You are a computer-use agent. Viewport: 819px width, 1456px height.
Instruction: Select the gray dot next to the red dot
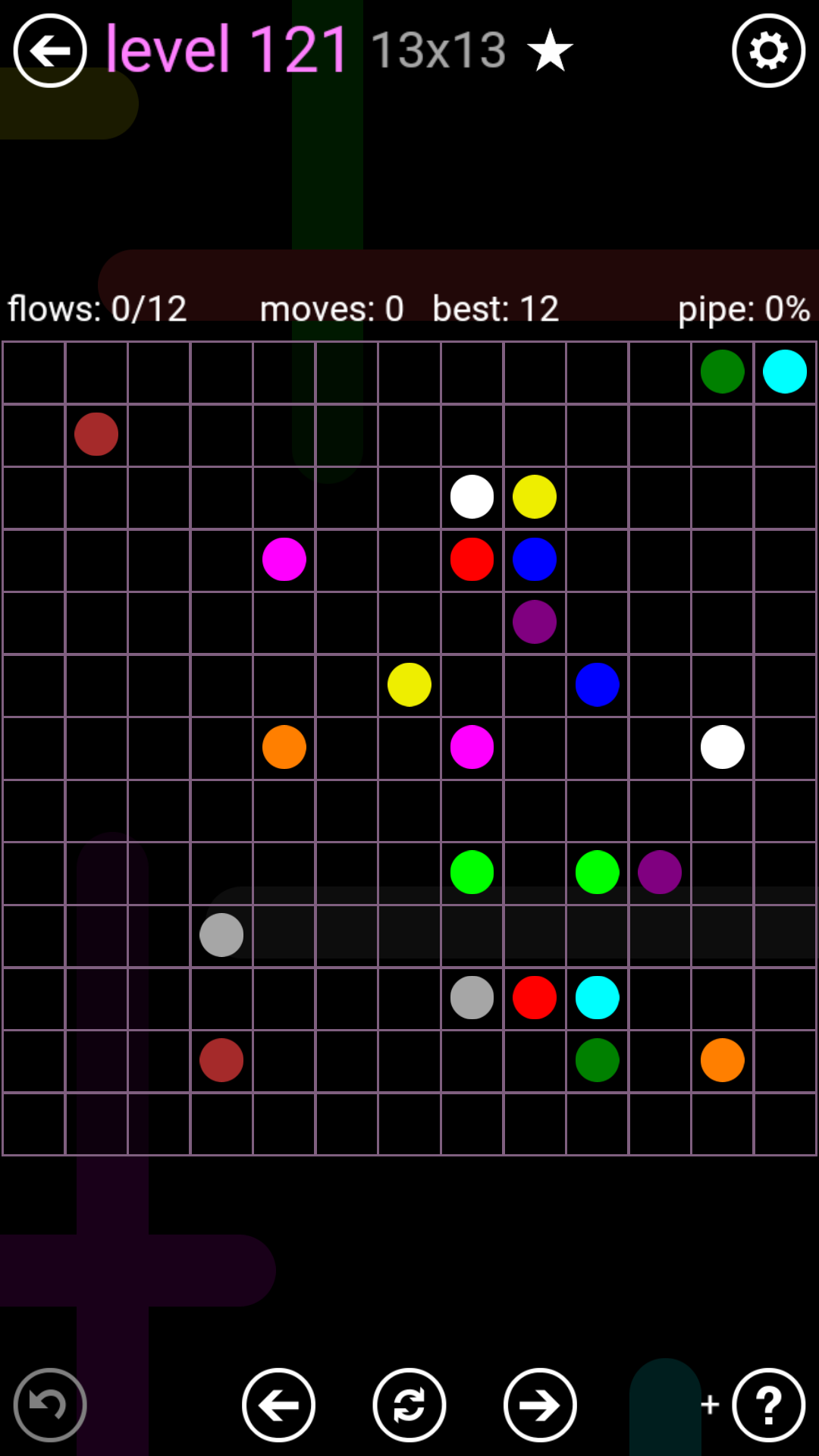point(472,997)
